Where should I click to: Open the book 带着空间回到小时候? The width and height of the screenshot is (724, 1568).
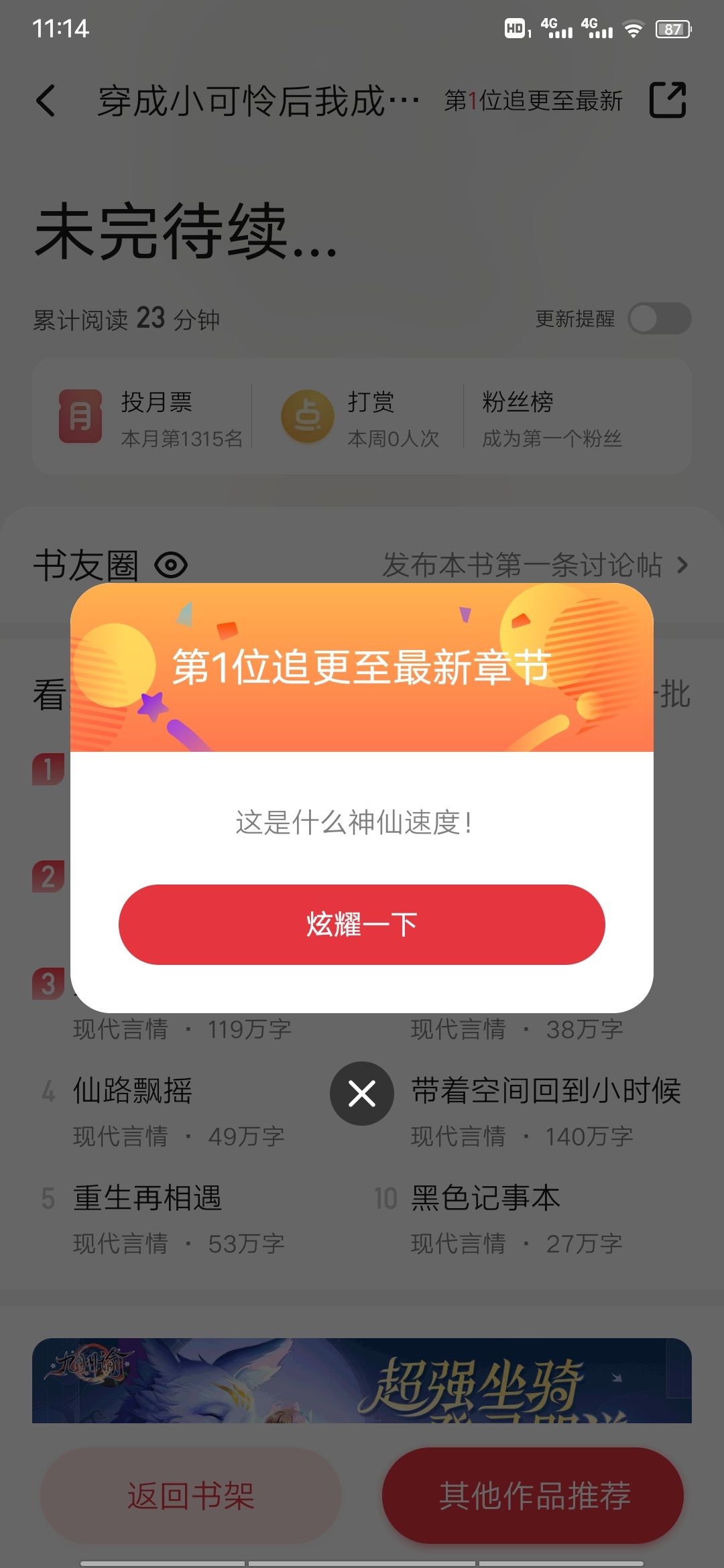point(546,1090)
